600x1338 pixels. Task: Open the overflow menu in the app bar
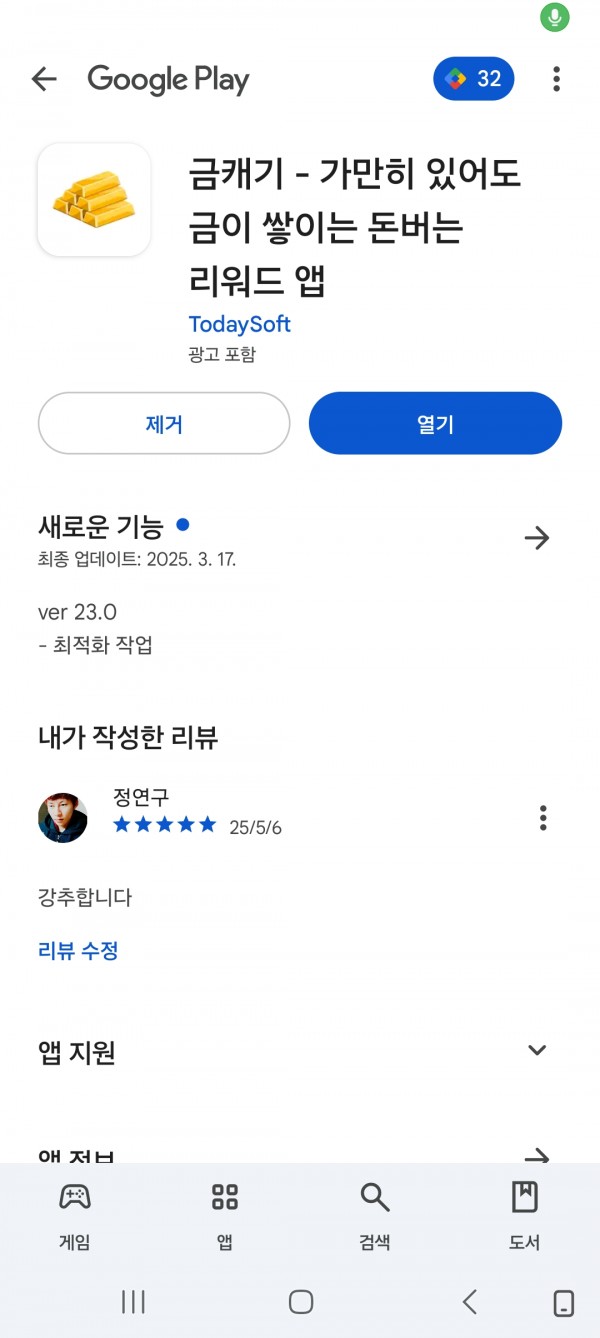tap(556, 79)
